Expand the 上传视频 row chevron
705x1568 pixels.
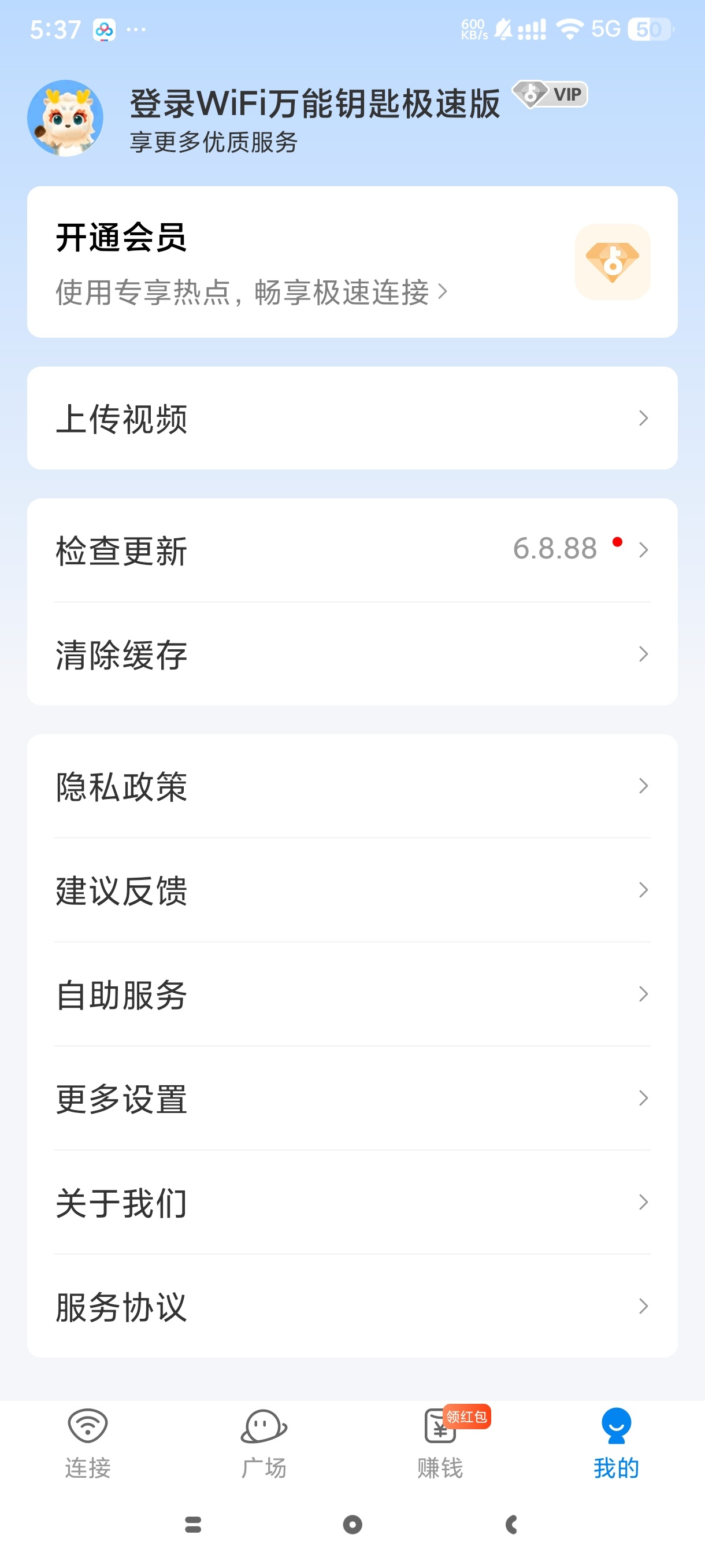coord(643,418)
